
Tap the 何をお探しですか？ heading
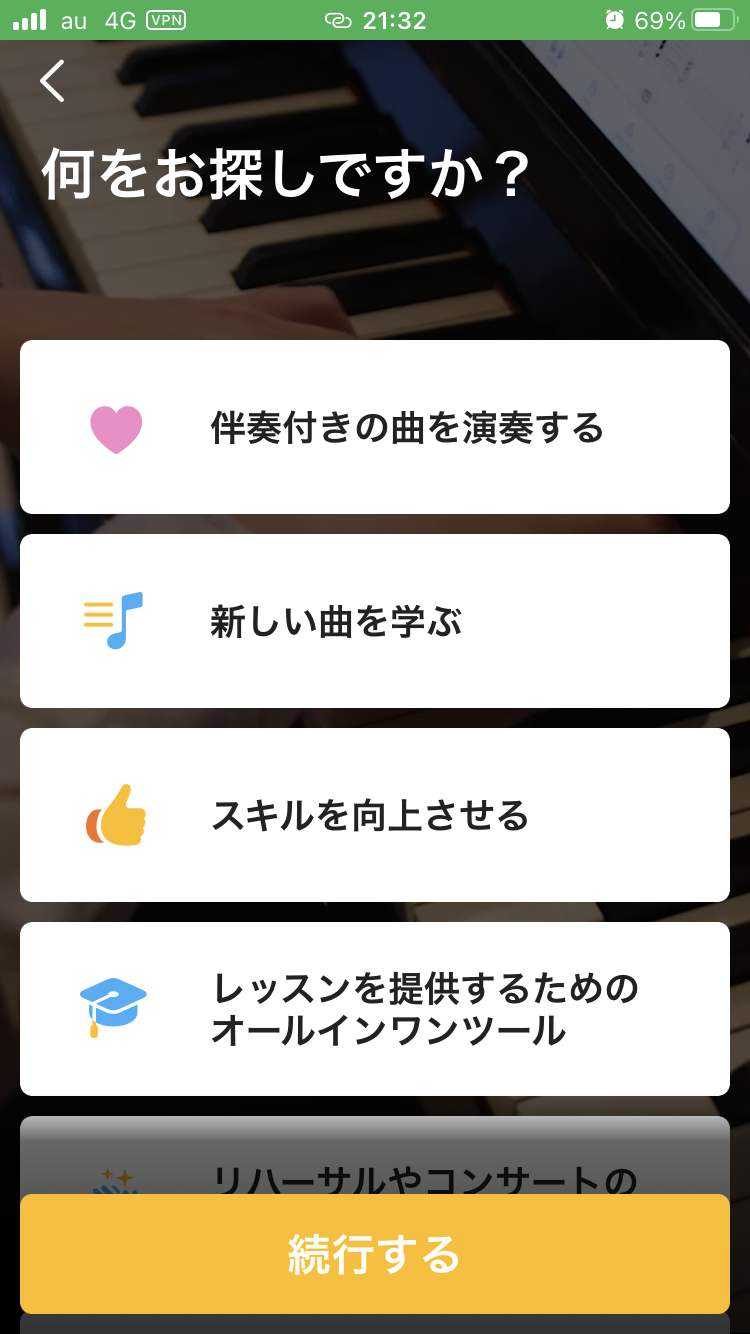pos(282,170)
